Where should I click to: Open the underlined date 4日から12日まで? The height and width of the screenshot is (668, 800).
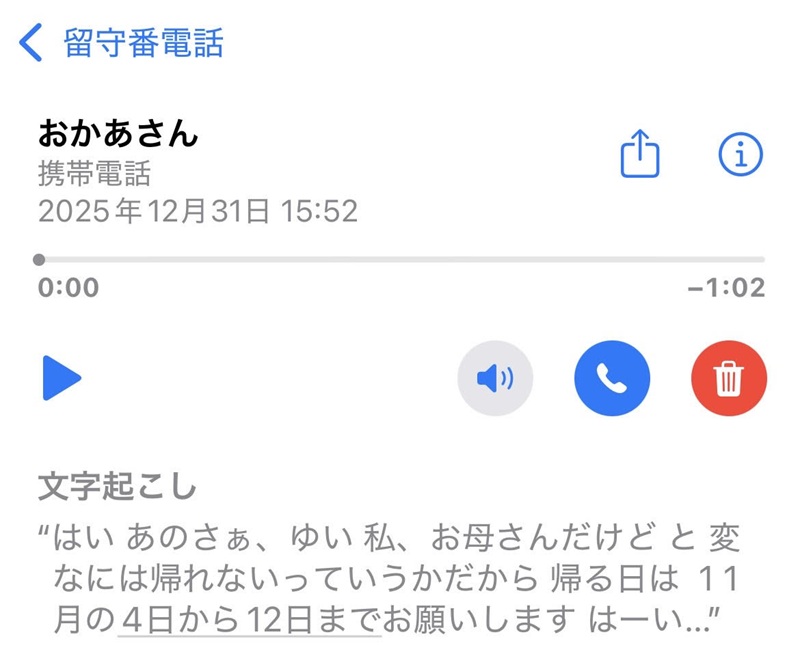tap(250, 621)
